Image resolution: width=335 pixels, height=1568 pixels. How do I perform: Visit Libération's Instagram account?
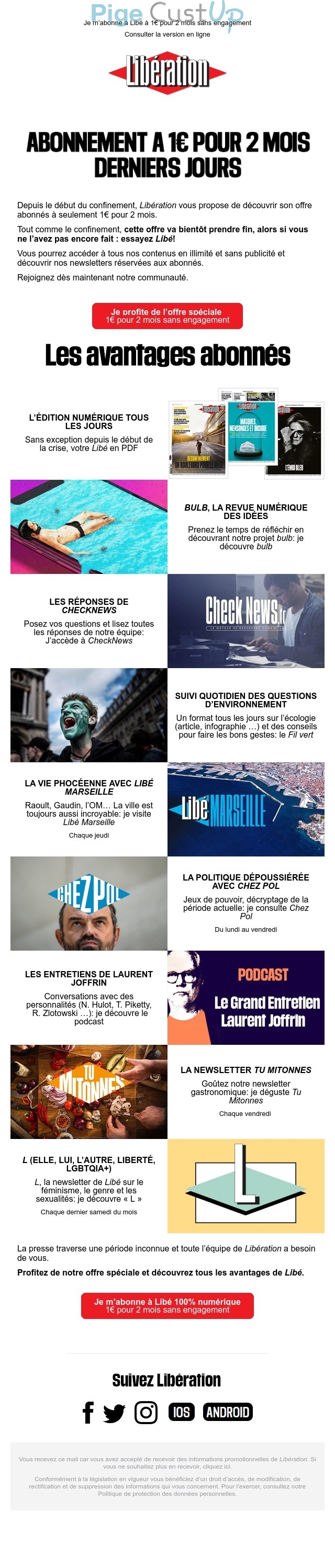pyautogui.click(x=146, y=1412)
